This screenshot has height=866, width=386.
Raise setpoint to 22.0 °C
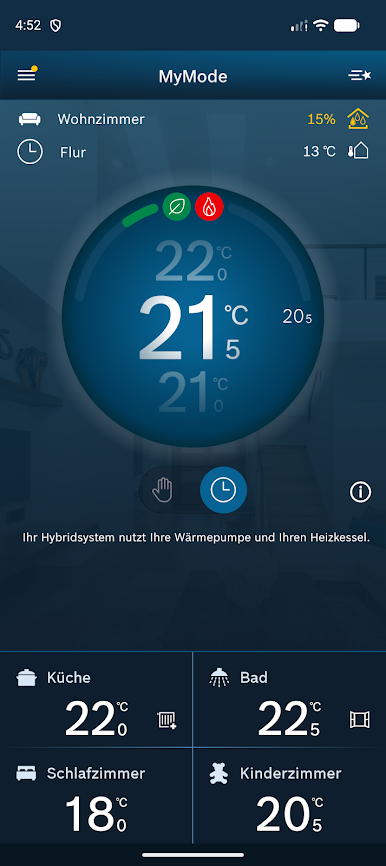point(193,261)
